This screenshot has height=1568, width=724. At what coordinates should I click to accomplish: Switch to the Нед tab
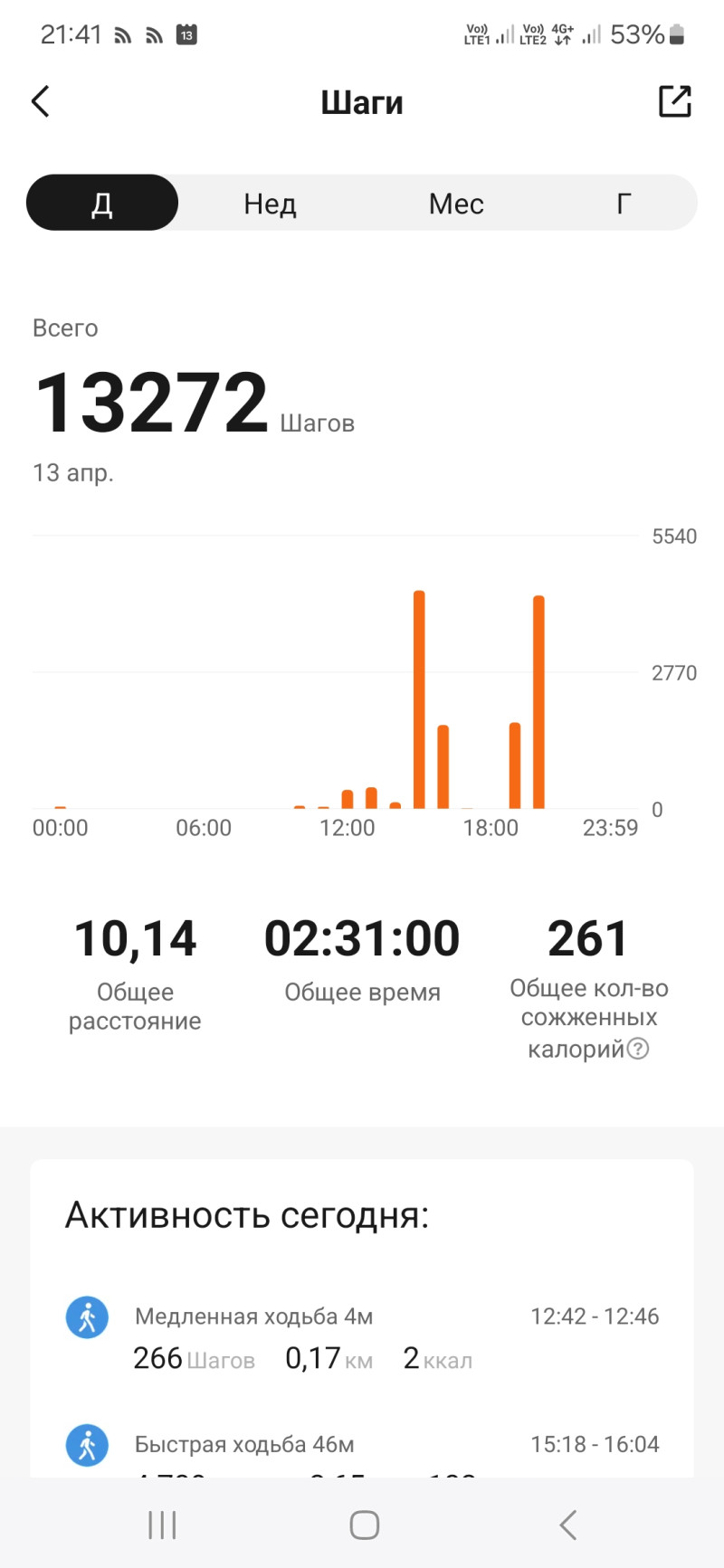270,204
